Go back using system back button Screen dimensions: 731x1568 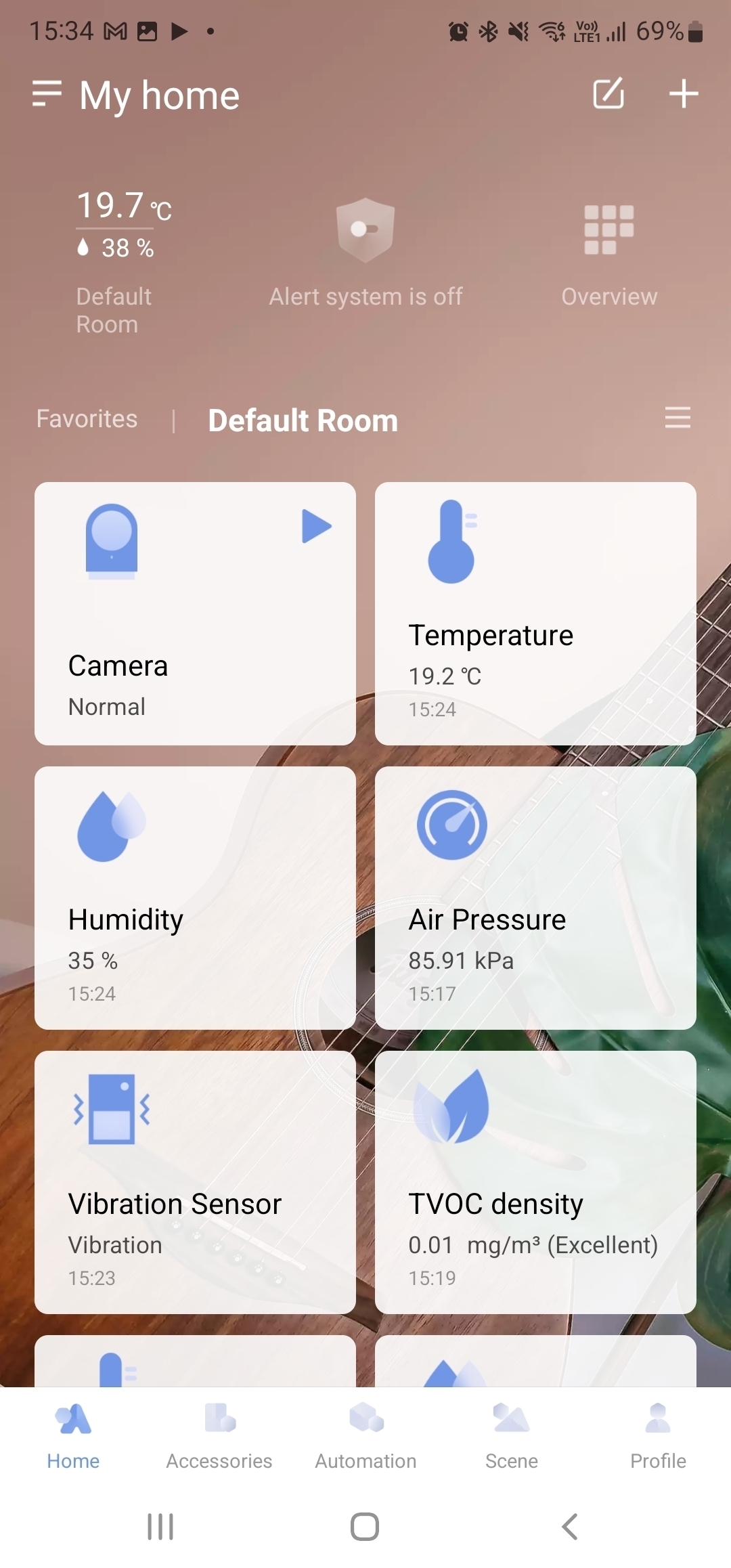(570, 1527)
